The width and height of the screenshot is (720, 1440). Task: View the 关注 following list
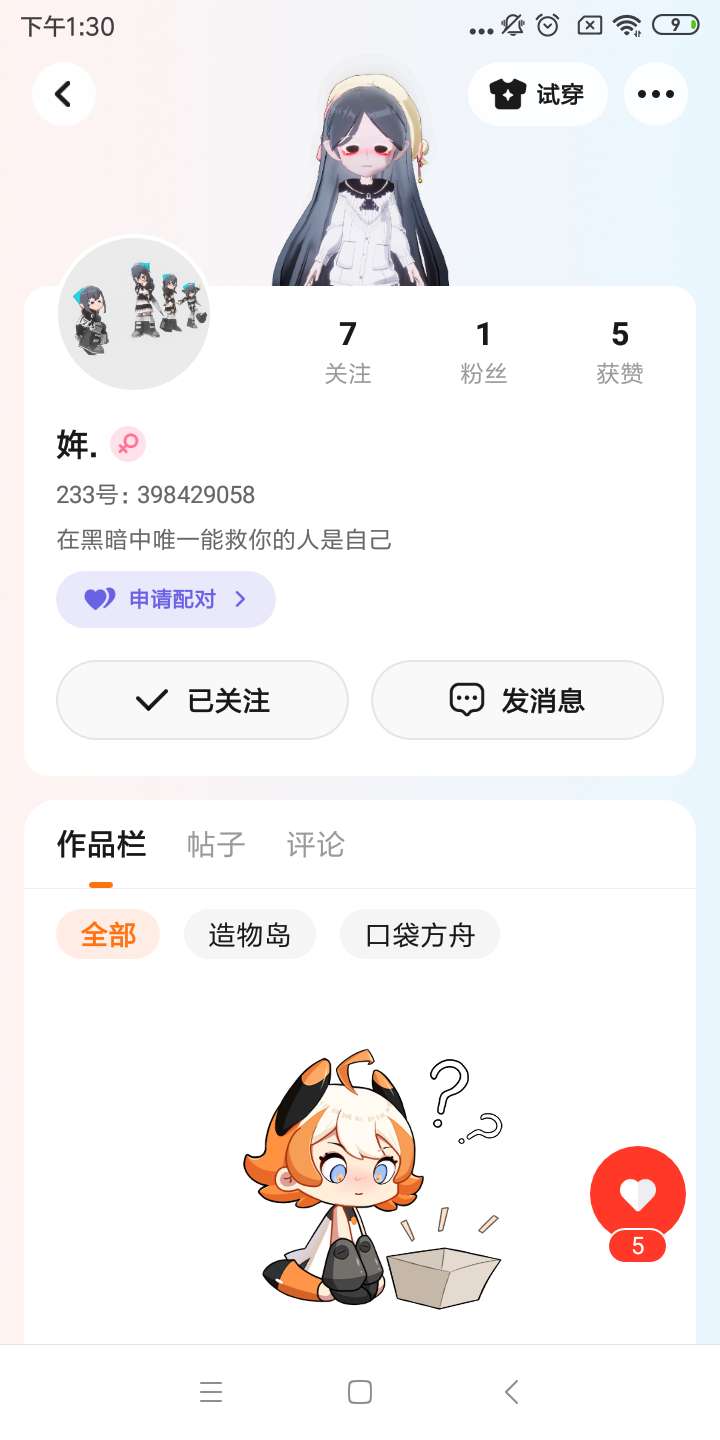click(347, 352)
